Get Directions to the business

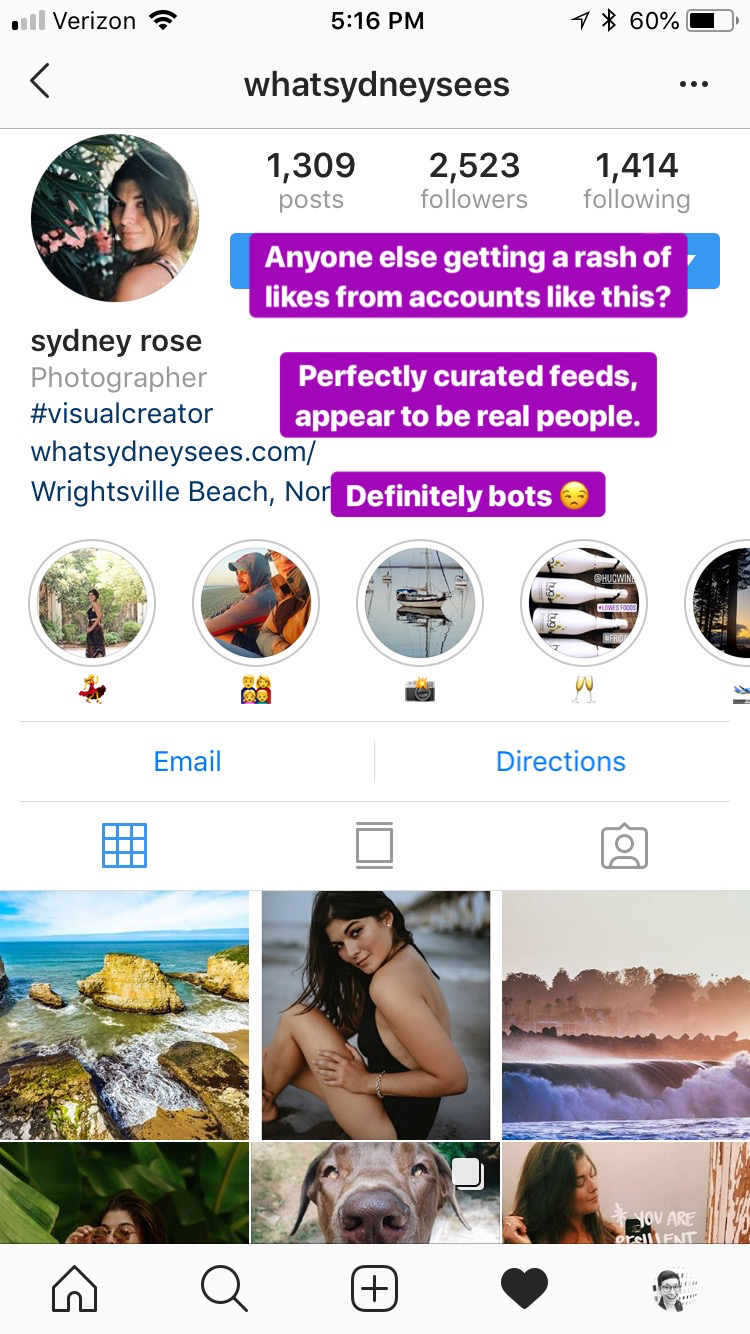coord(561,762)
